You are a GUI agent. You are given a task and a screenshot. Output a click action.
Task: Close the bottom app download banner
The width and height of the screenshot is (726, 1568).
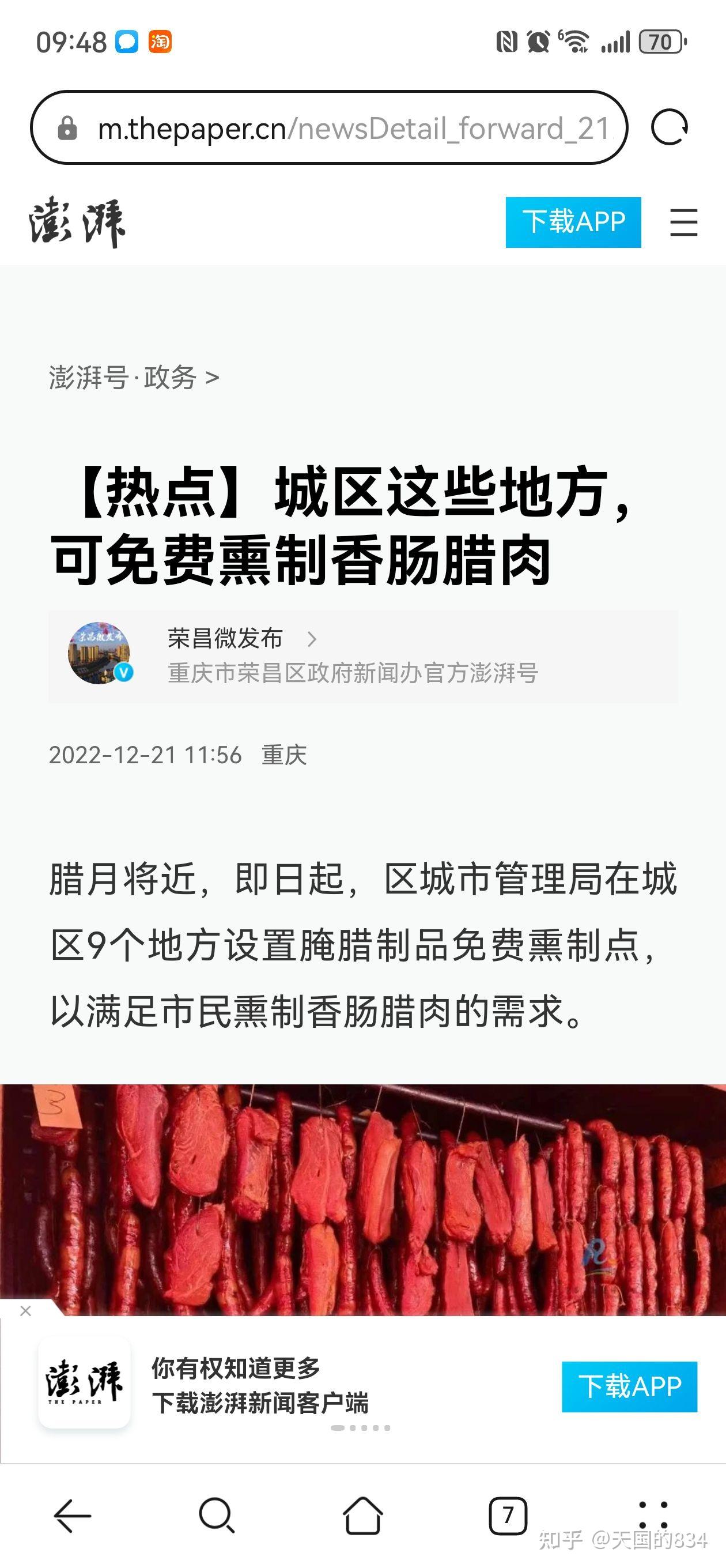(25, 1311)
